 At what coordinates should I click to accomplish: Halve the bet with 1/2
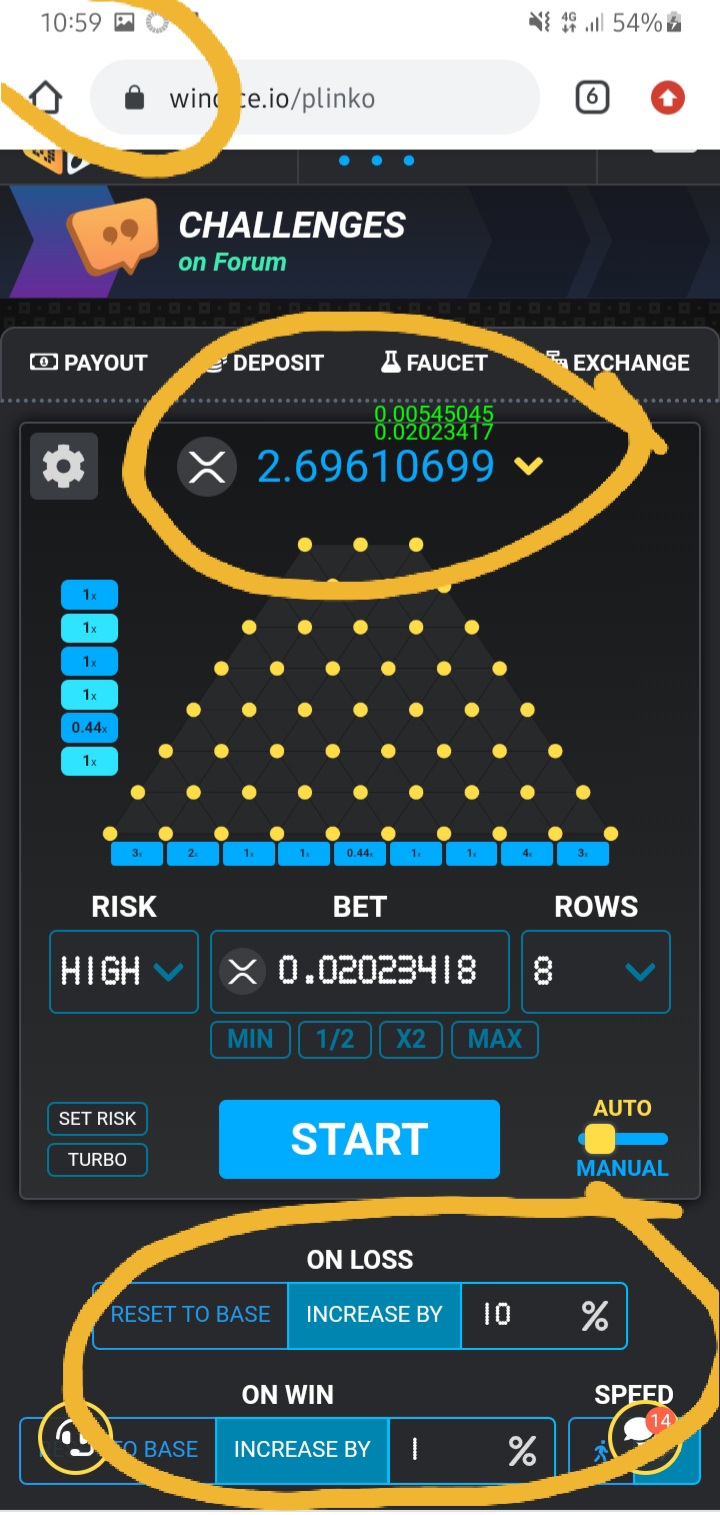click(335, 1039)
